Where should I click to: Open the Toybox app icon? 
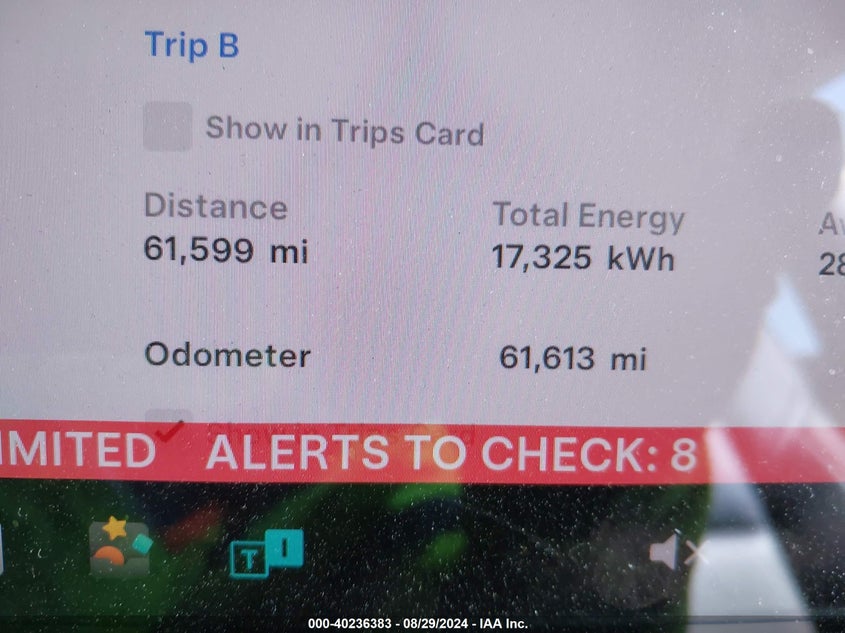pos(119,548)
